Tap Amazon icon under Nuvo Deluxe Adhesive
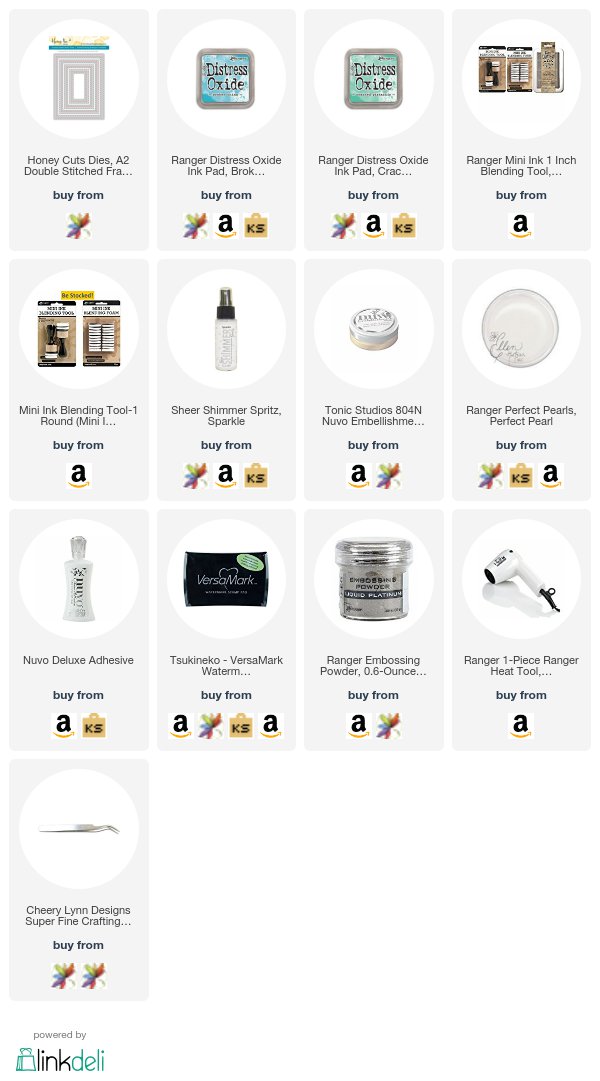The width and height of the screenshot is (600, 1081). tap(63, 726)
